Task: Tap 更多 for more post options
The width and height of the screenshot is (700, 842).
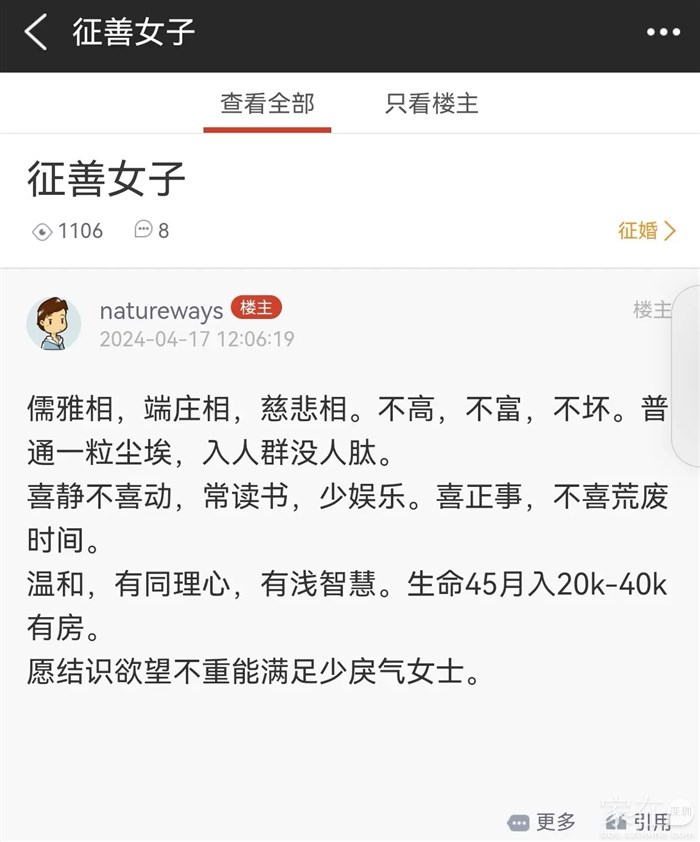Action: 544,822
